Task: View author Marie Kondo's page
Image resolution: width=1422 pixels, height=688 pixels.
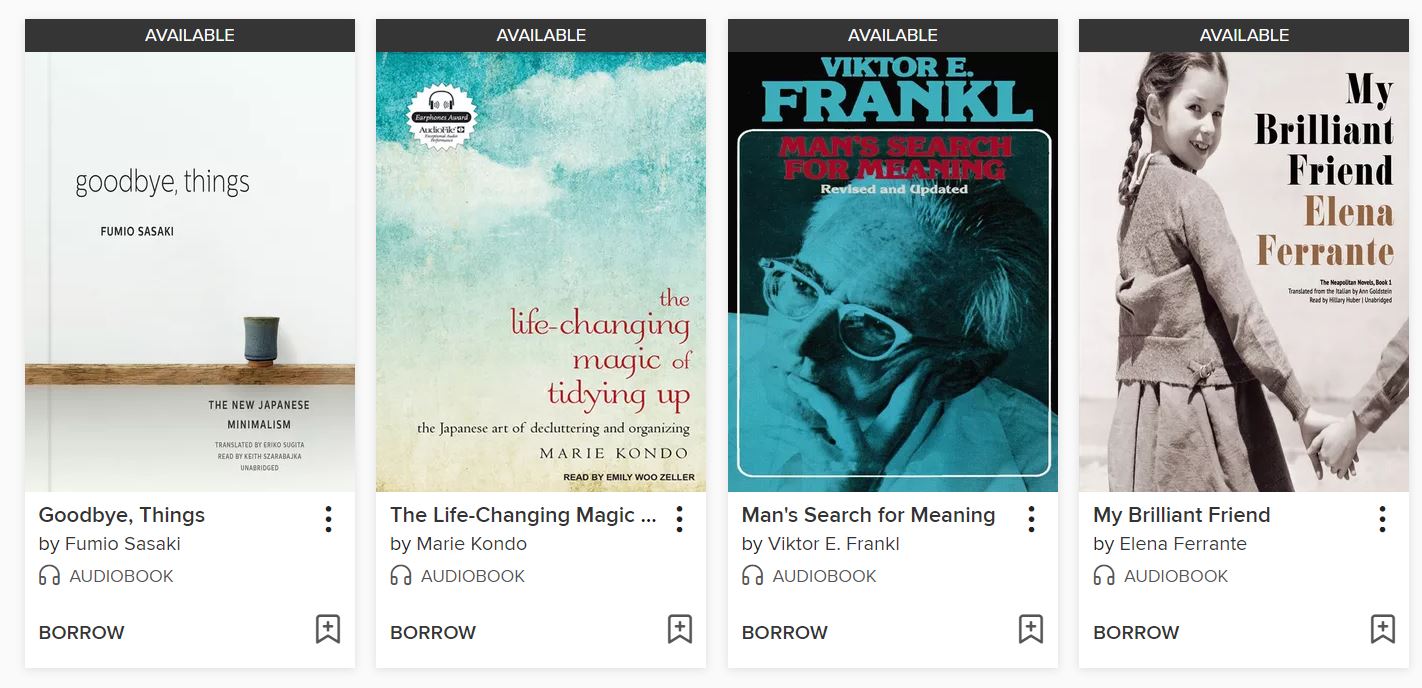Action: (472, 544)
